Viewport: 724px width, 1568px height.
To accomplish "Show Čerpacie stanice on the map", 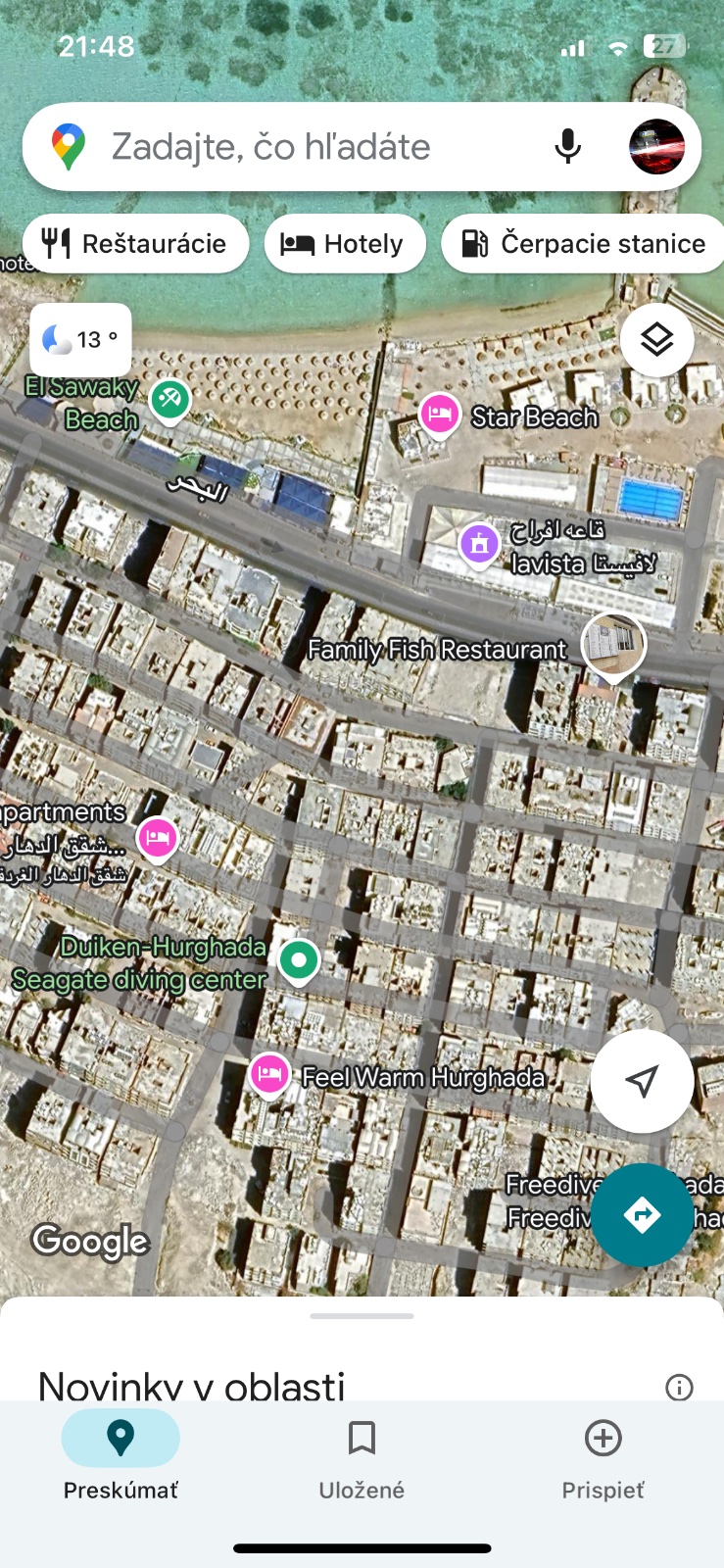I will [586, 243].
